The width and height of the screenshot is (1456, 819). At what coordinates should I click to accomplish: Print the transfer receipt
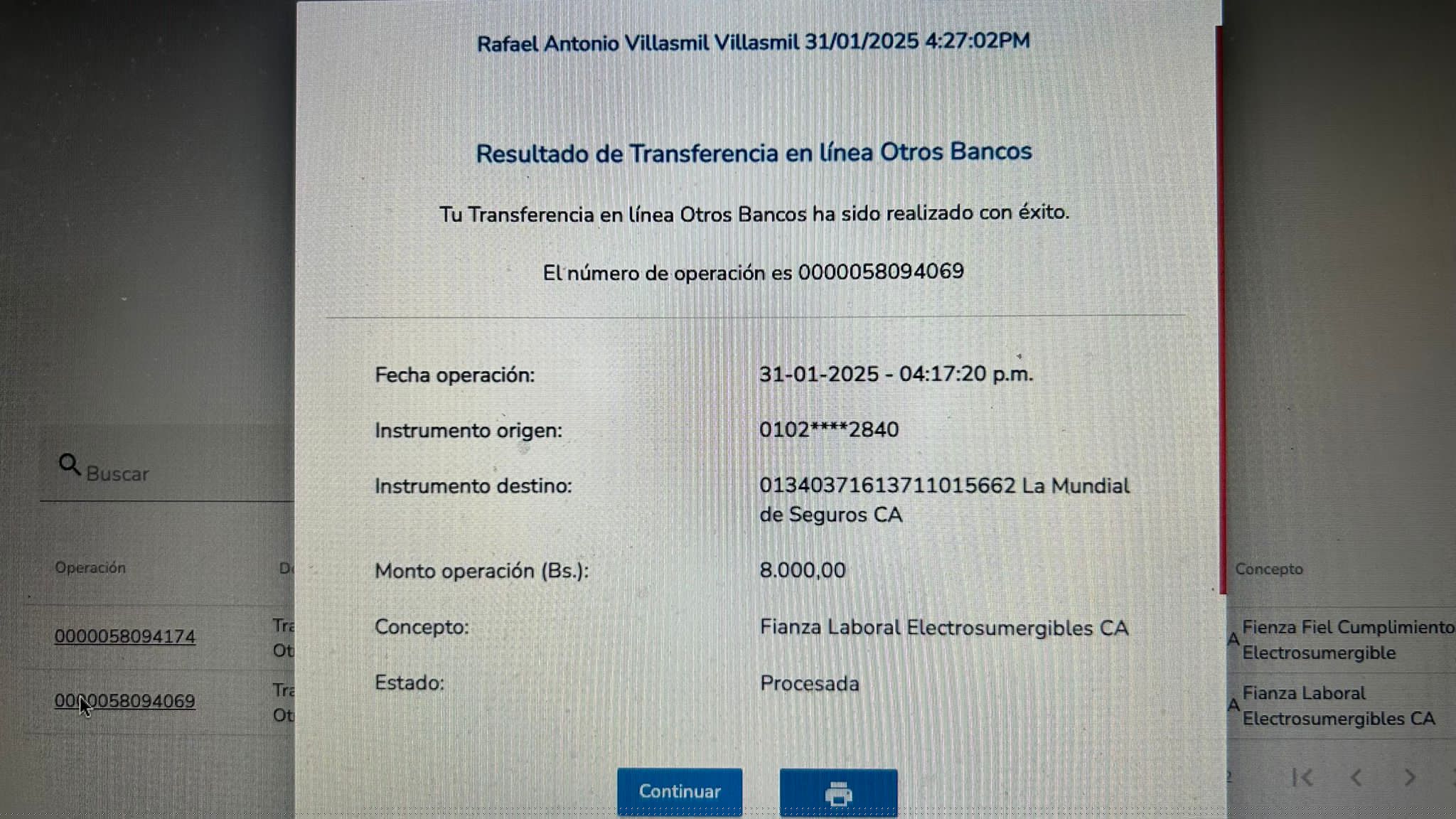tap(838, 793)
